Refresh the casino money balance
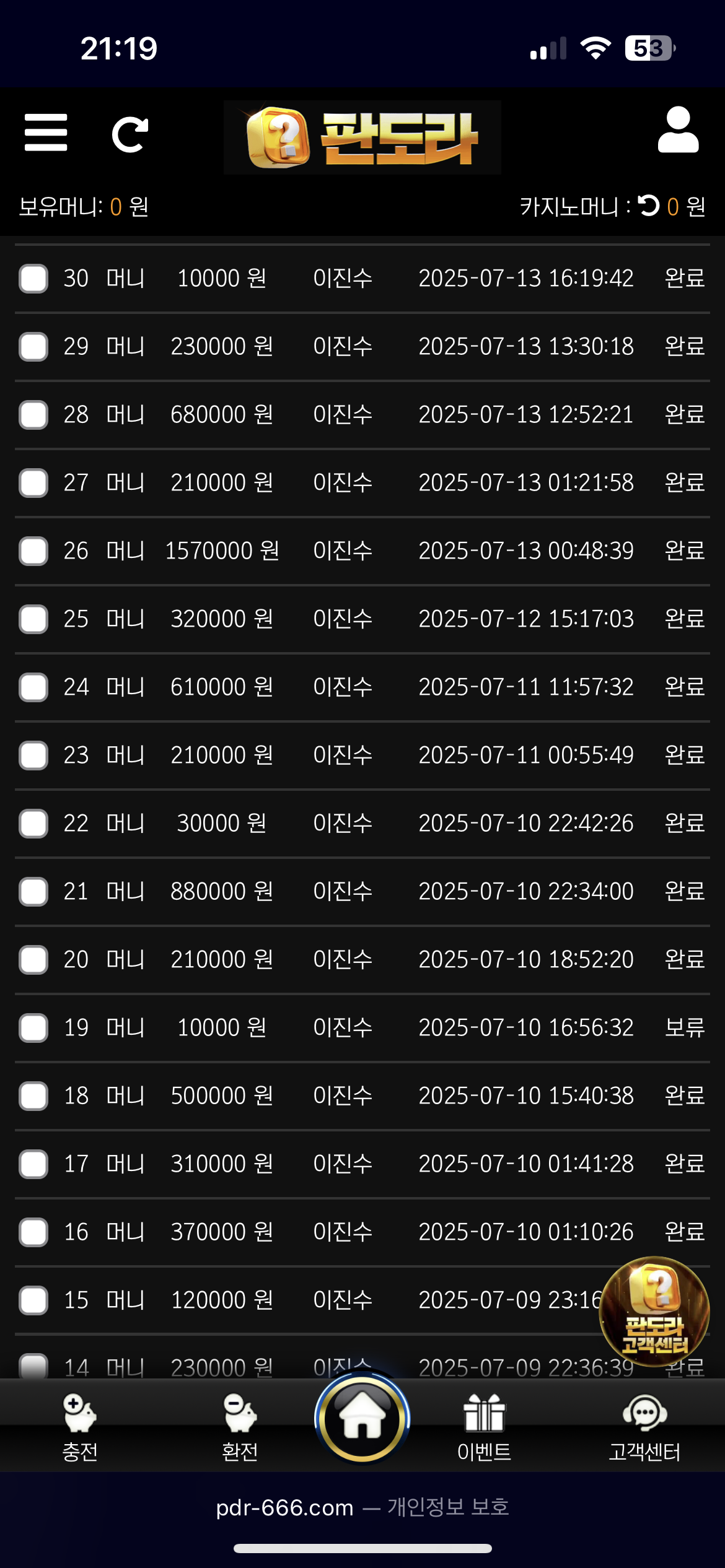The image size is (725, 1568). click(x=649, y=206)
